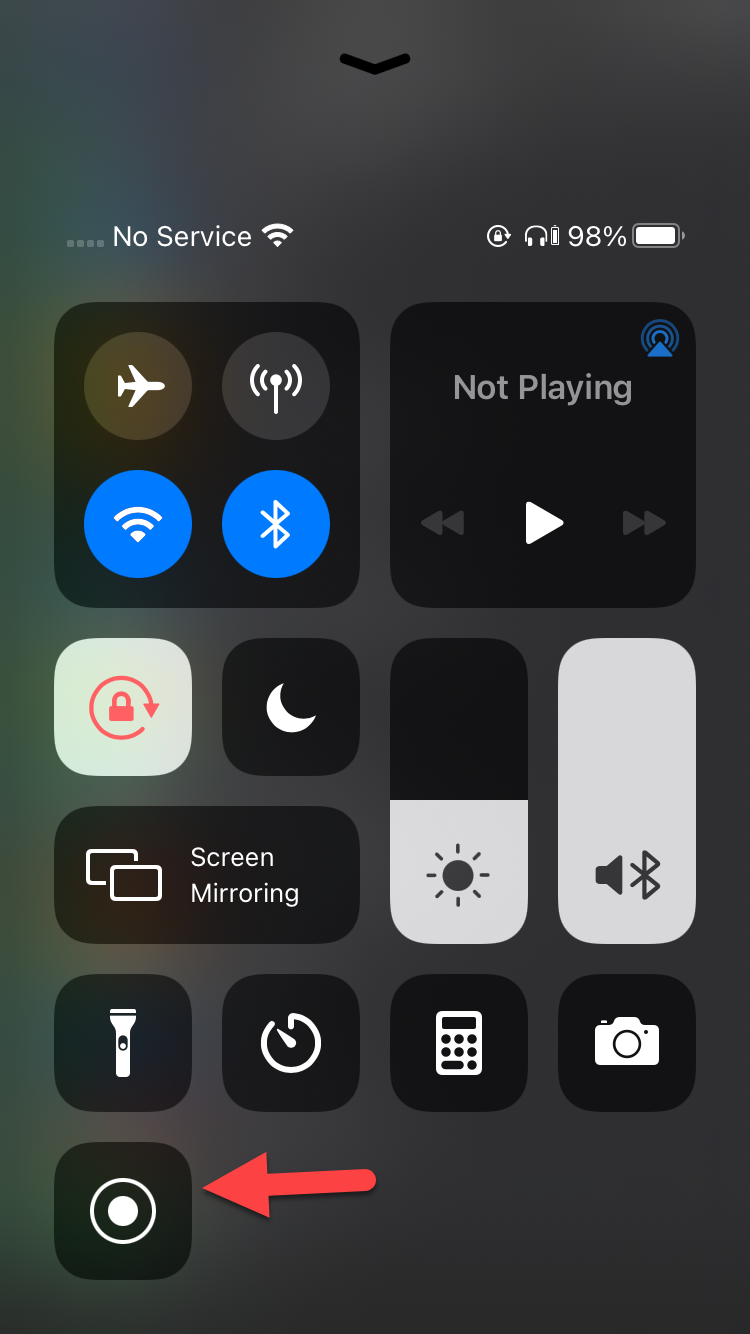Turn off Wi-Fi
750x1334 pixels.
point(138,523)
